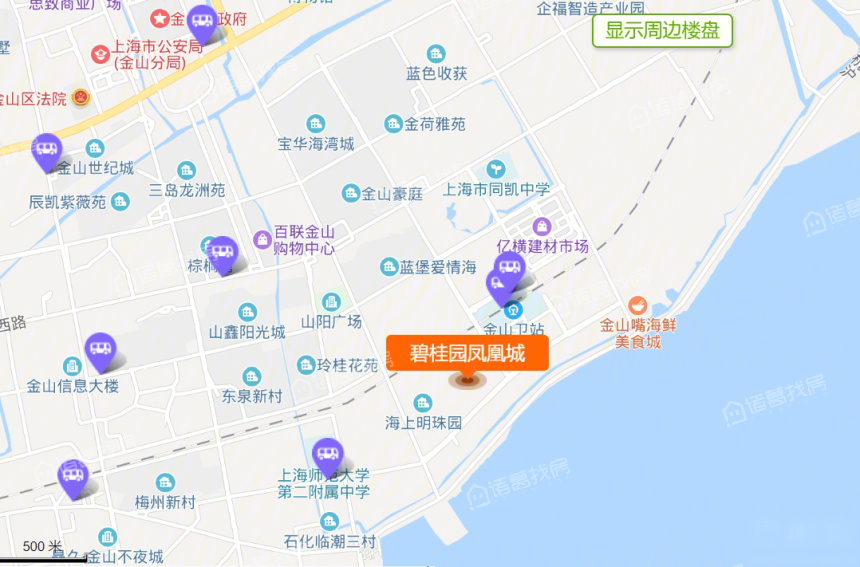Screen dimensions: 860x567
Task: Select bus stop marker near 梅州新村
Action: click(x=73, y=477)
